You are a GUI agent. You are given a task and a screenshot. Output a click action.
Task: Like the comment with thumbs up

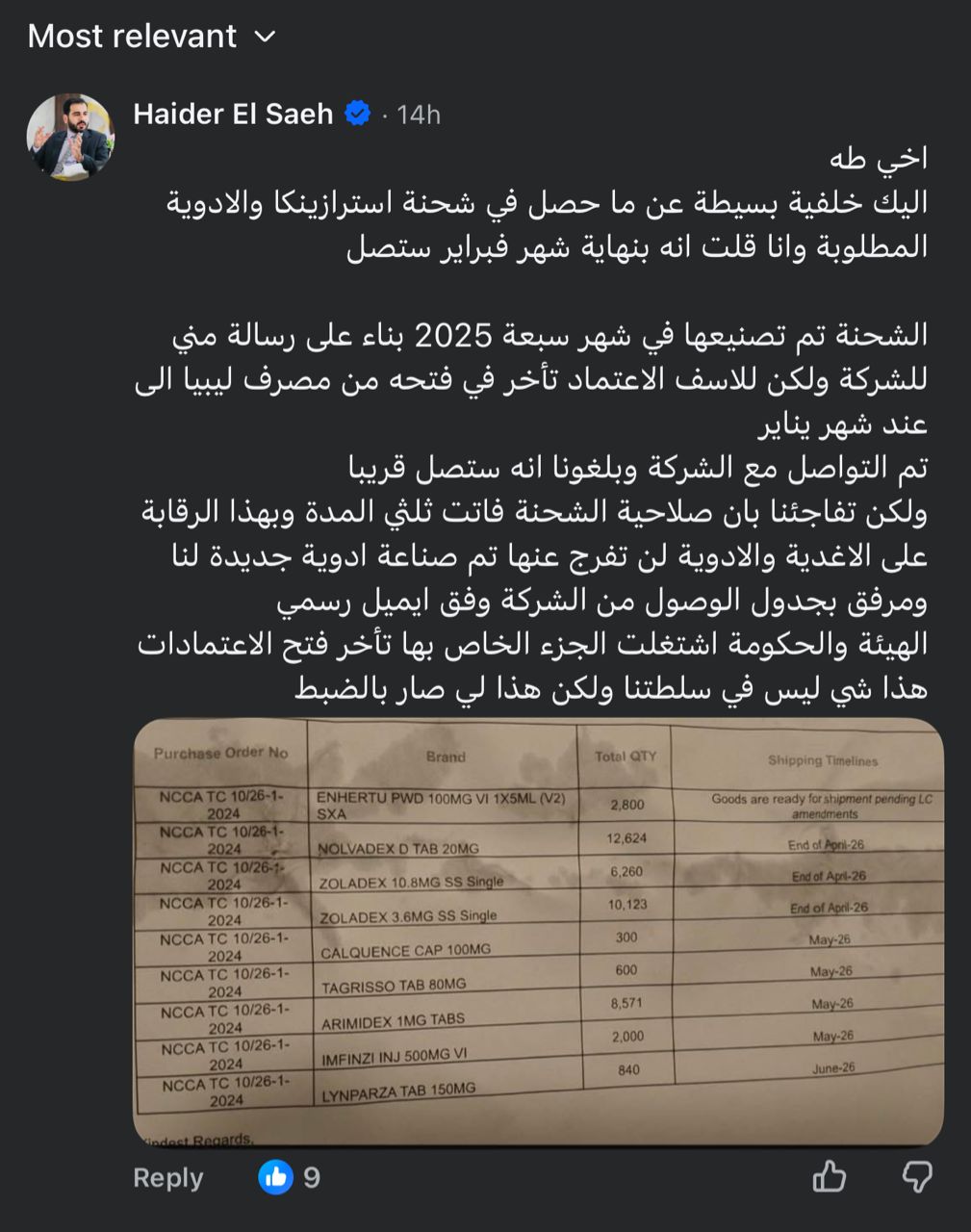coord(829,1176)
